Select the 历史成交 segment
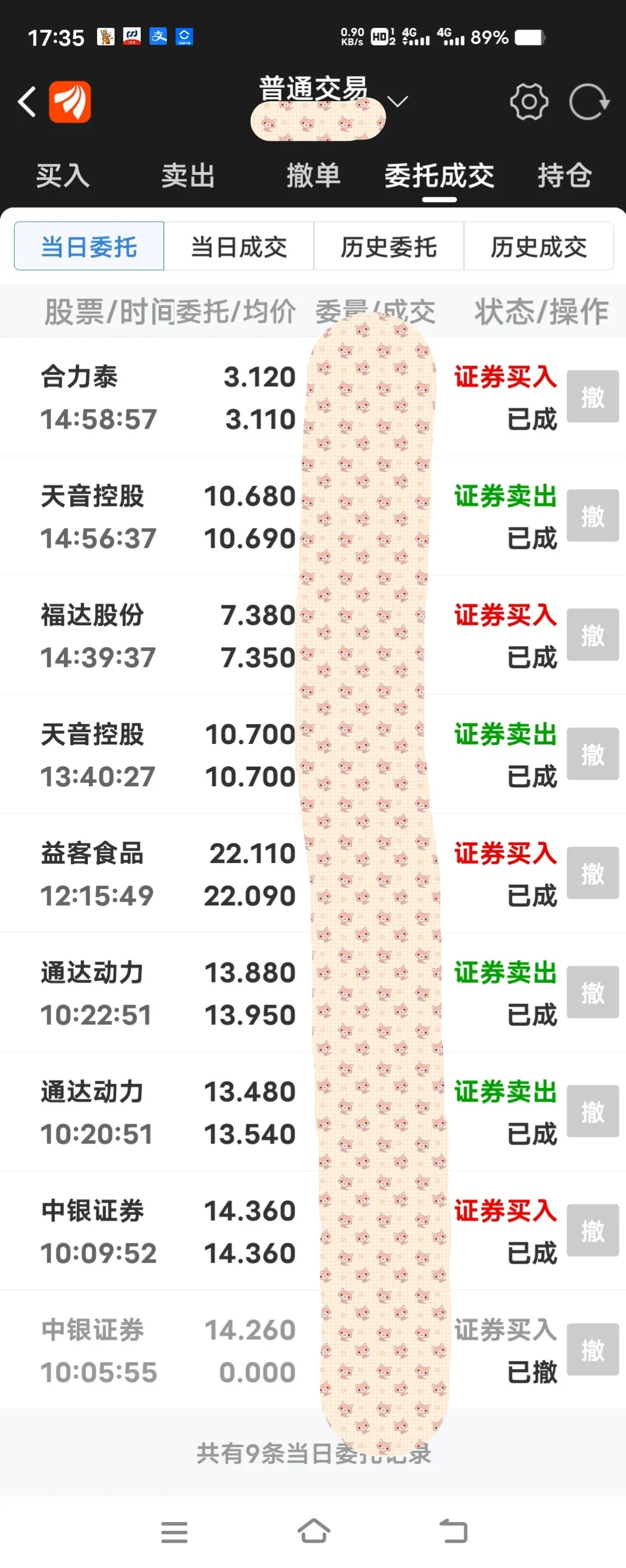The image size is (626, 1568). pyautogui.click(x=538, y=247)
